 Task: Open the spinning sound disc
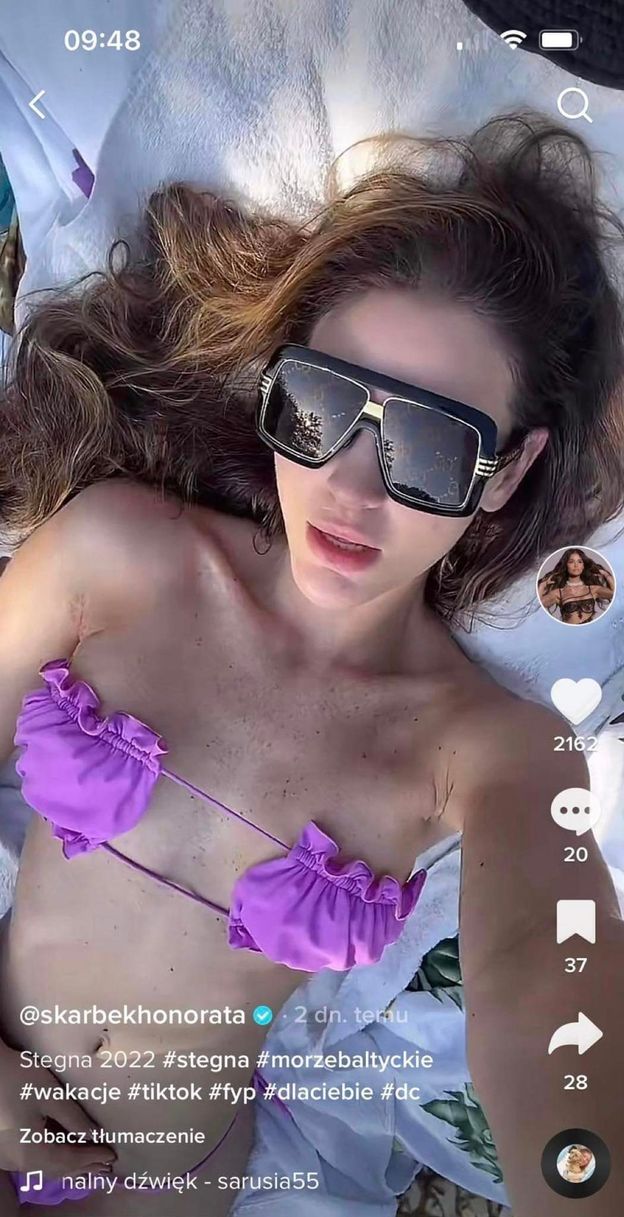pyautogui.click(x=576, y=1163)
